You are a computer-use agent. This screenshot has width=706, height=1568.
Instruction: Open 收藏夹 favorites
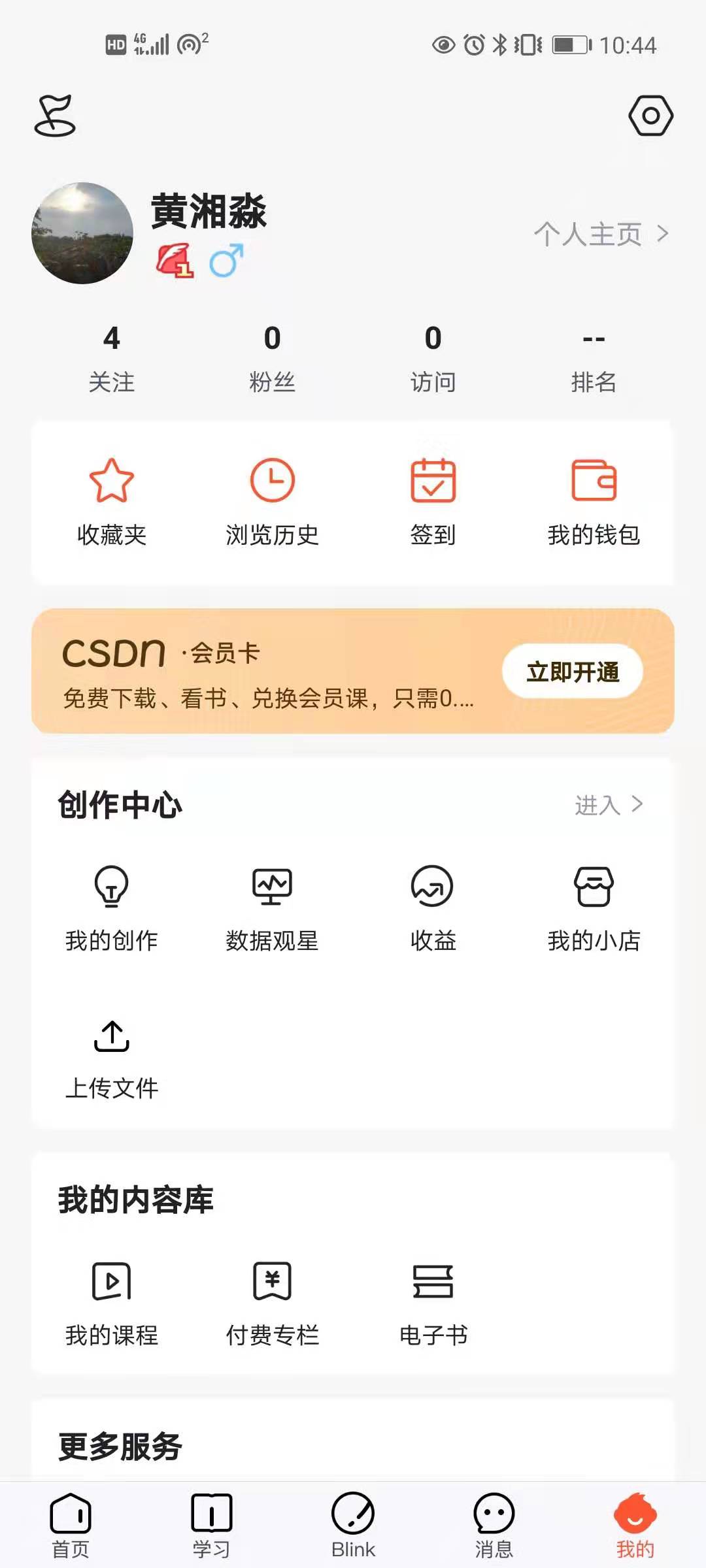click(112, 501)
